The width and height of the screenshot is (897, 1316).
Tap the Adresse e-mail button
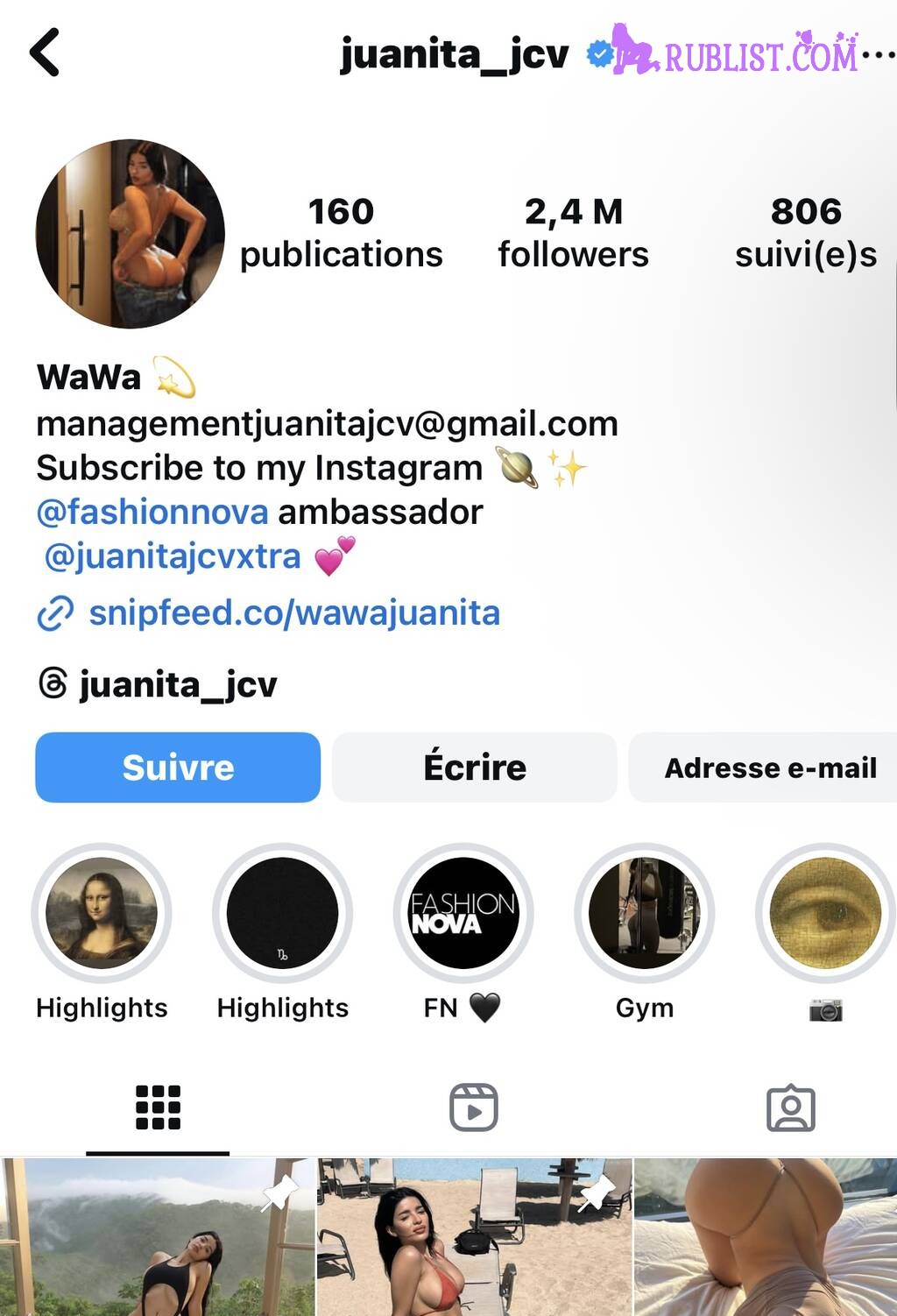pyautogui.click(x=769, y=768)
